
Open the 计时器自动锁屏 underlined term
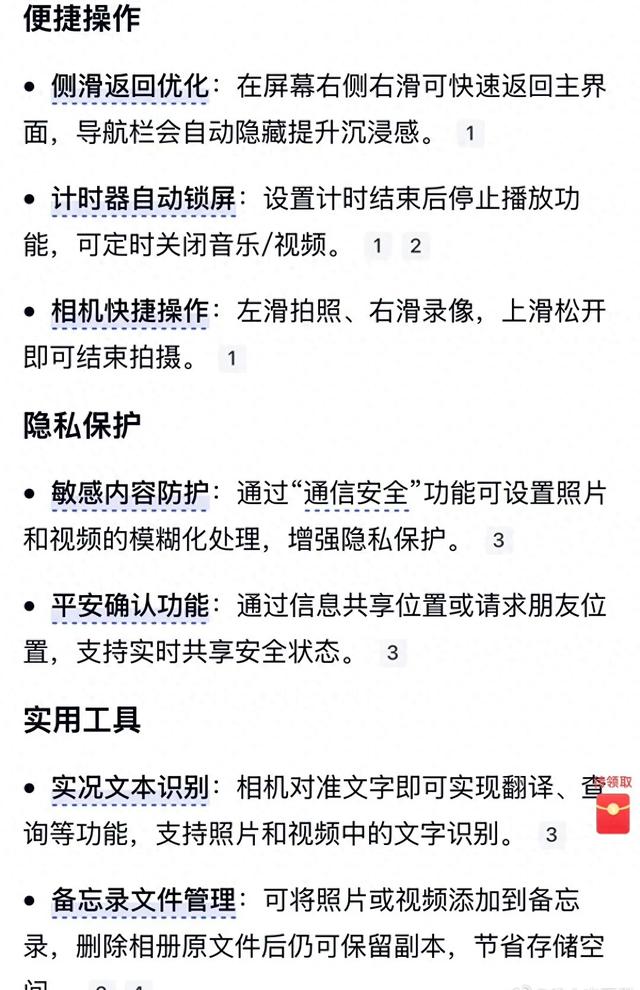tap(144, 199)
